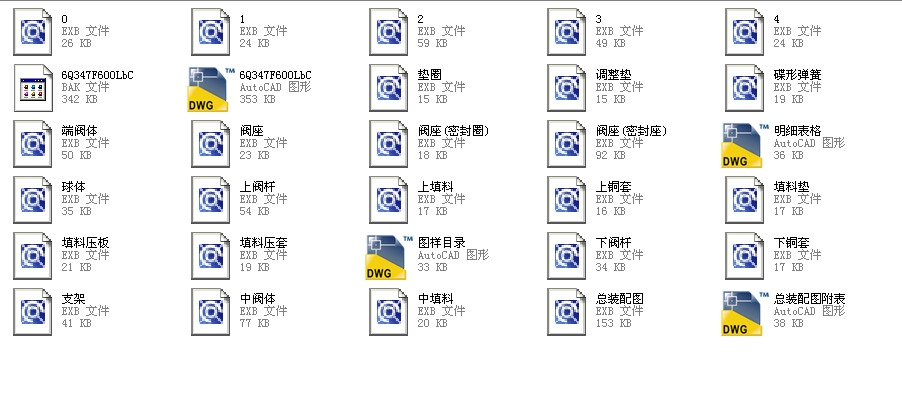Viewport: 902px width, 415px height.
Task: Open the 阀座(密封圈) file
Action: (x=389, y=144)
